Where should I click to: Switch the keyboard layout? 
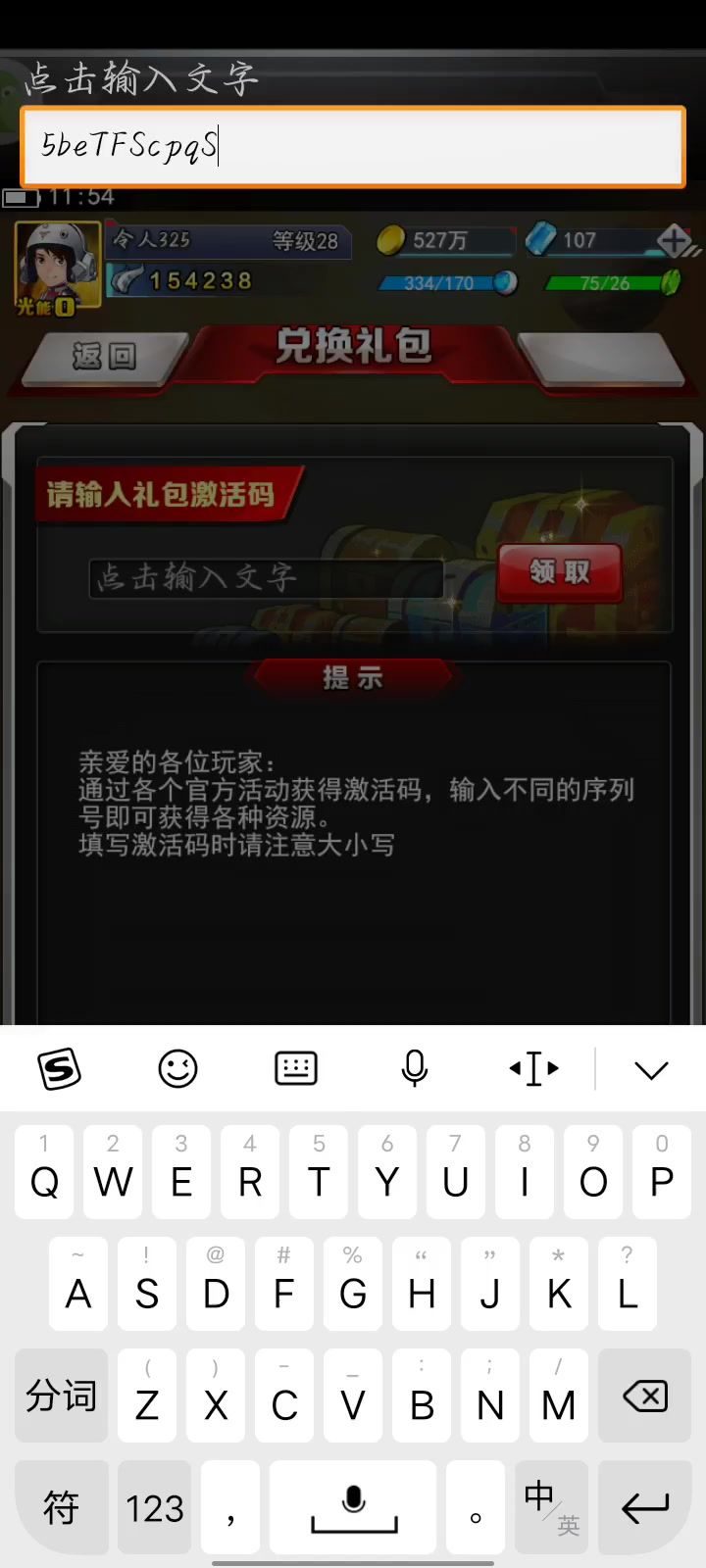(x=295, y=1068)
